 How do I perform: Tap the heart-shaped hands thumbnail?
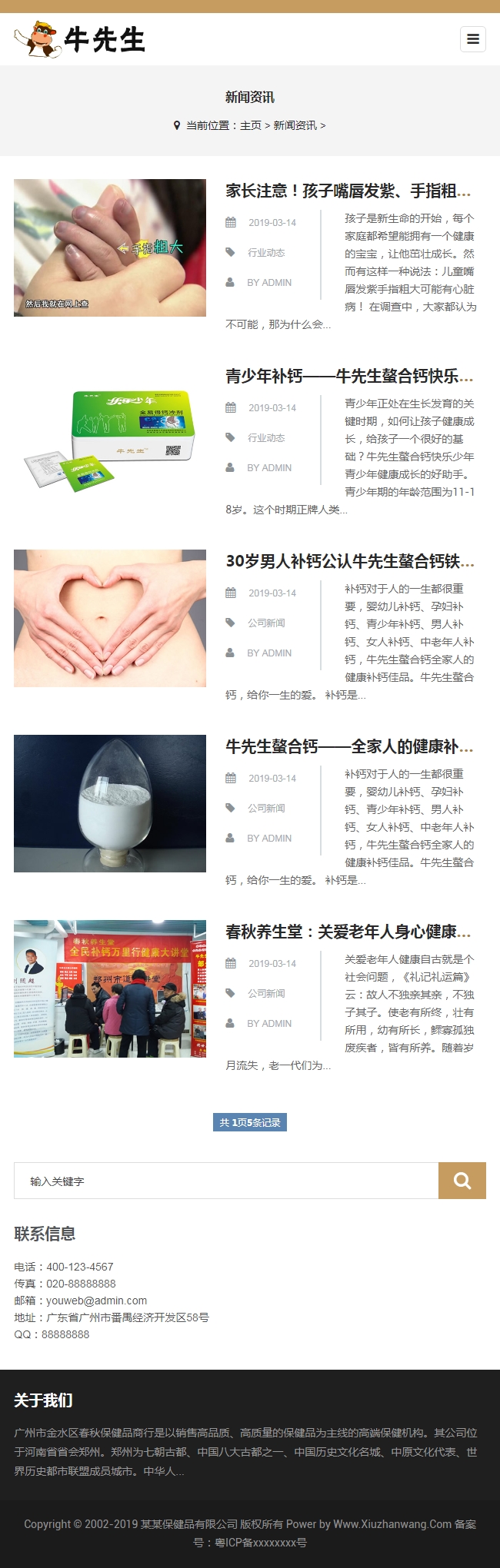(x=110, y=618)
